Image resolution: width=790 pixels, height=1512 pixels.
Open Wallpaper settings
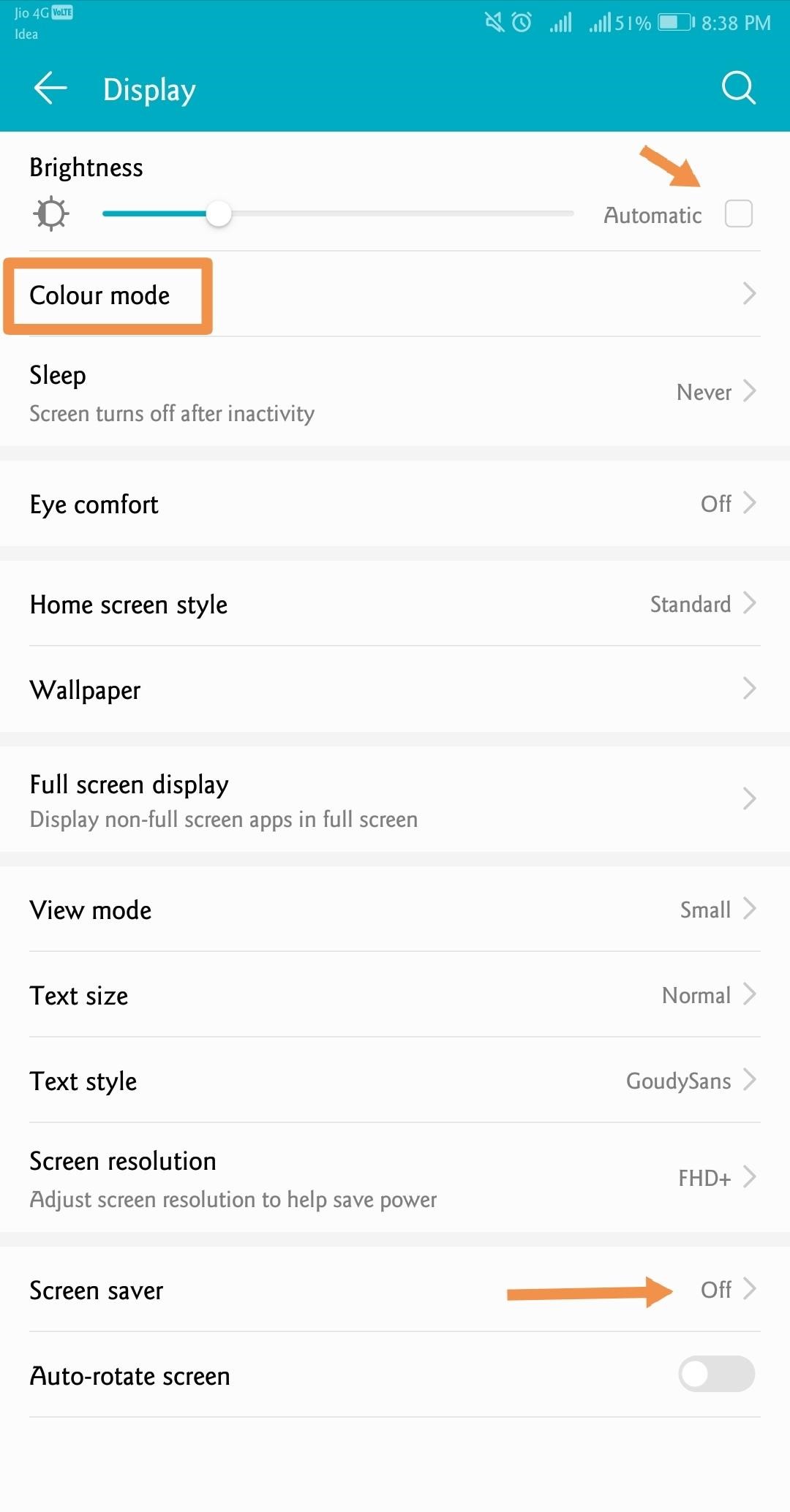pos(395,689)
